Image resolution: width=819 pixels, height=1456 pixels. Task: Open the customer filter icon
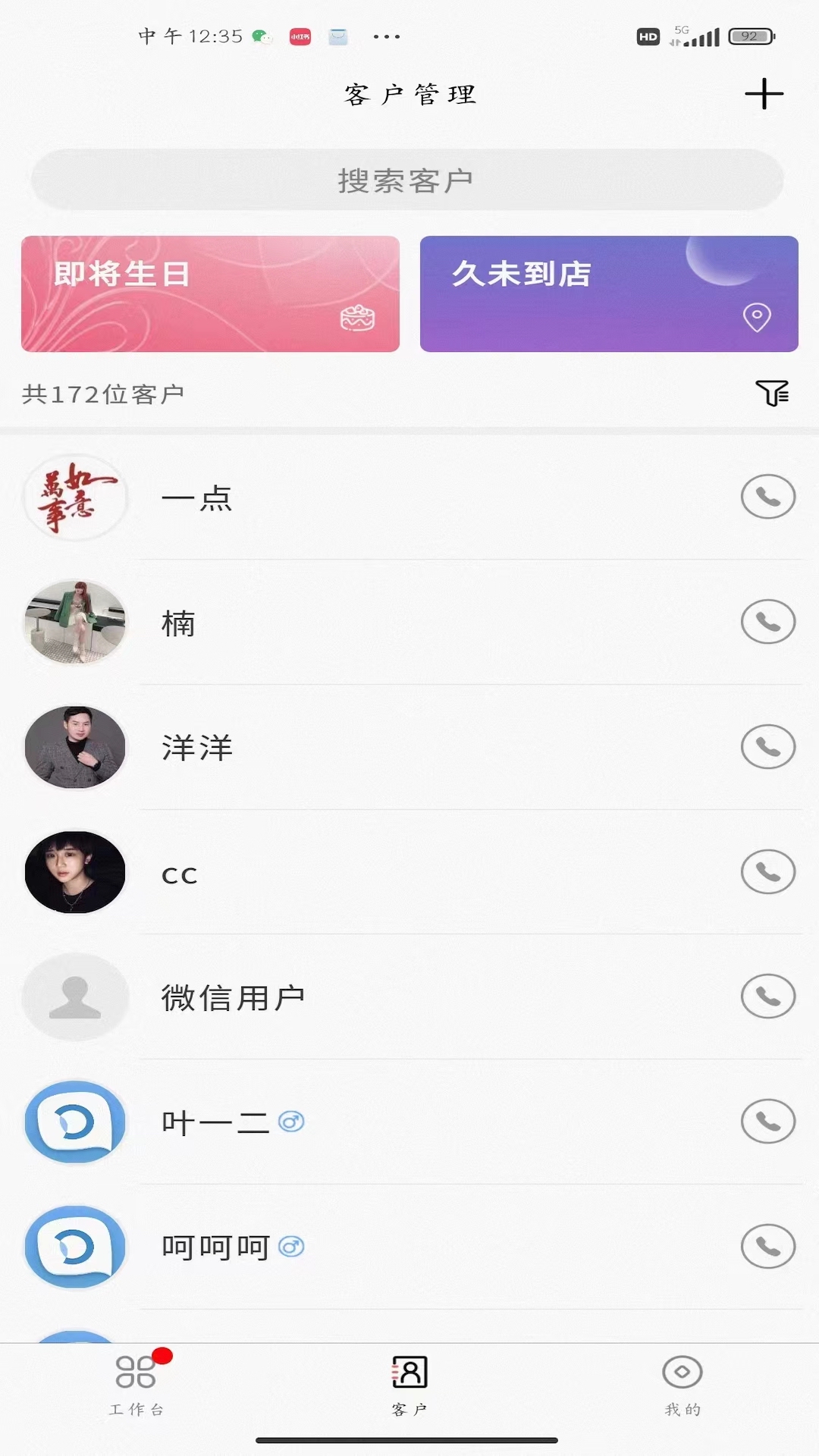(x=772, y=393)
